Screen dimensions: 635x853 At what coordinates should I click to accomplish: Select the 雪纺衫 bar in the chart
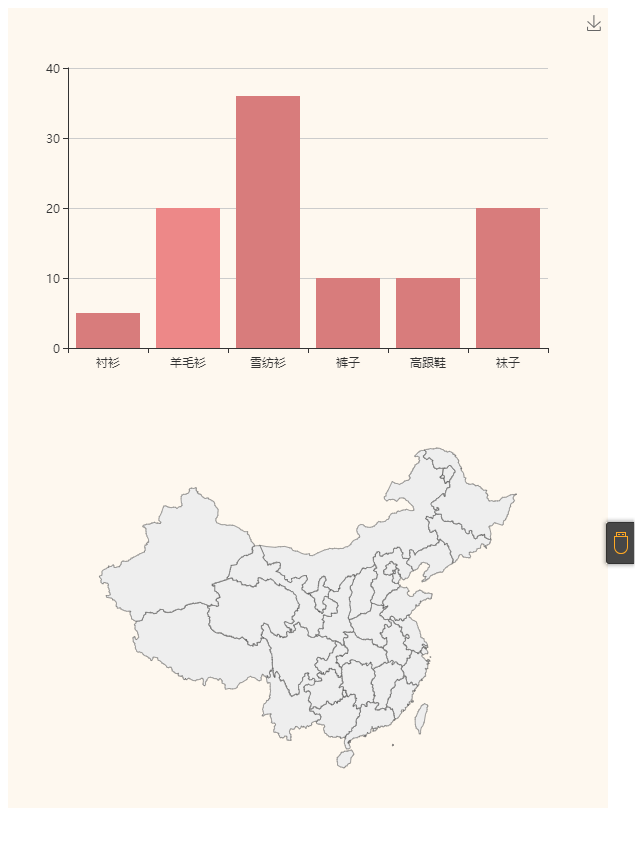[x=268, y=222]
